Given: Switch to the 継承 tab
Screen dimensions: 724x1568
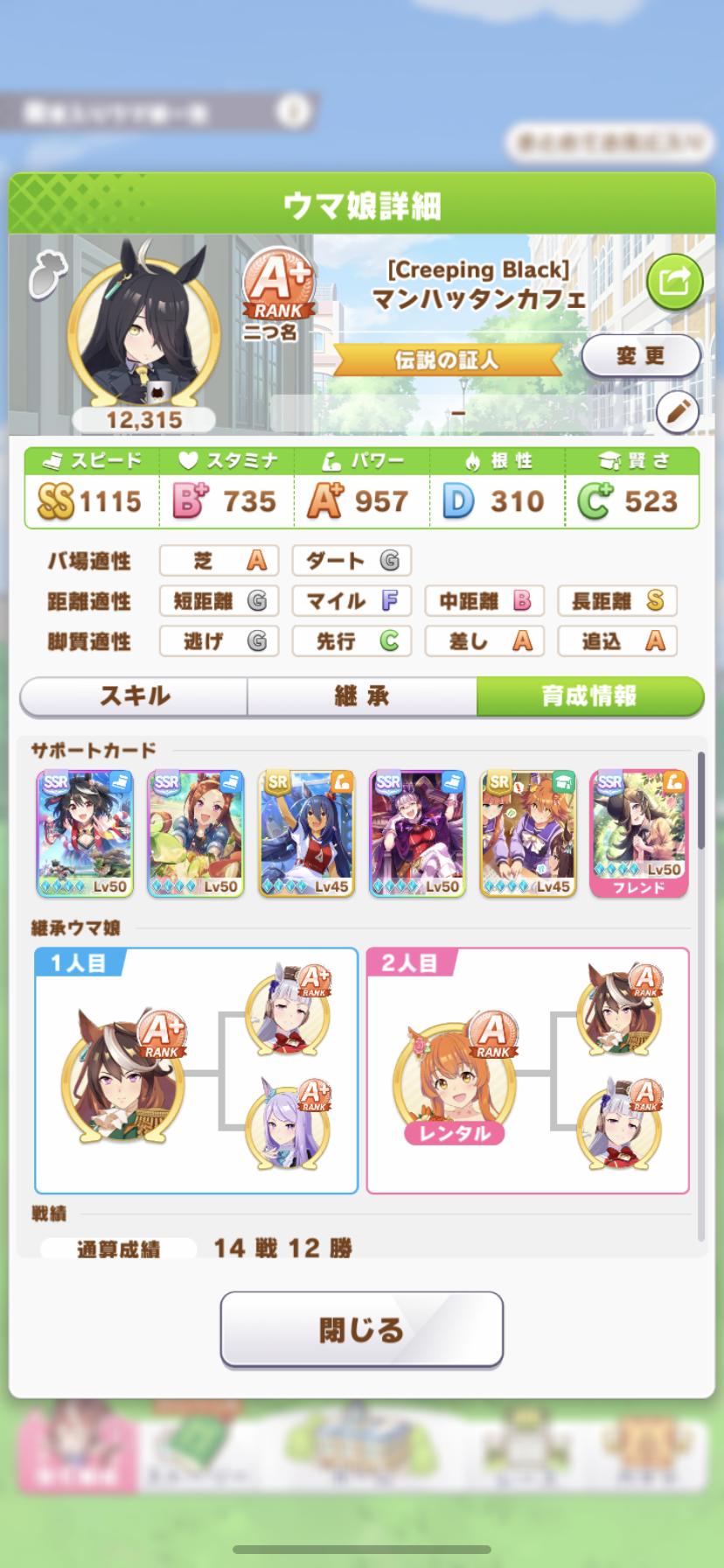Looking at the screenshot, I should click(x=362, y=696).
